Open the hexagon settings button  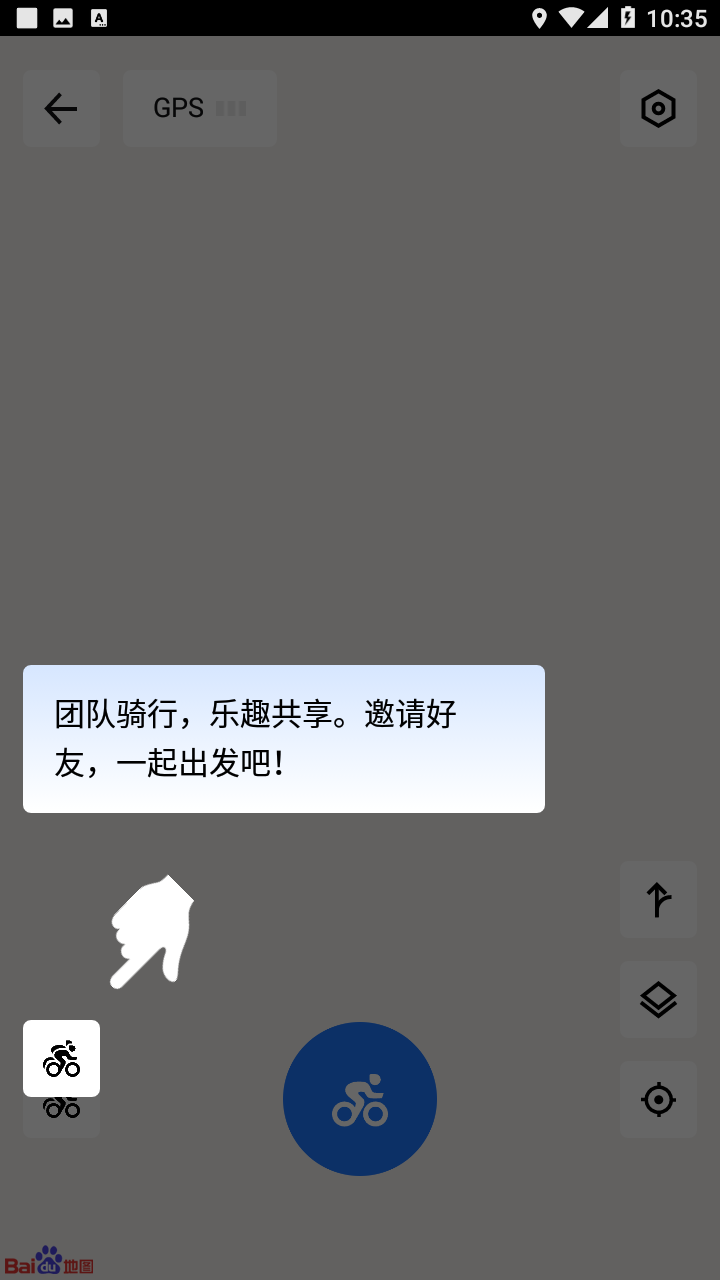click(658, 108)
